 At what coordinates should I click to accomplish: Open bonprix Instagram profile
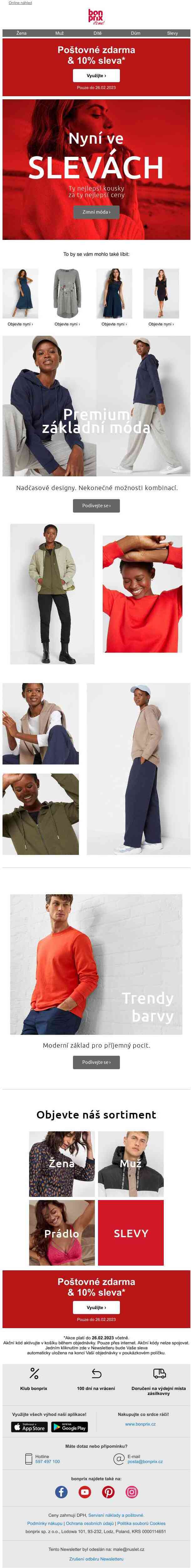[131, 1492]
